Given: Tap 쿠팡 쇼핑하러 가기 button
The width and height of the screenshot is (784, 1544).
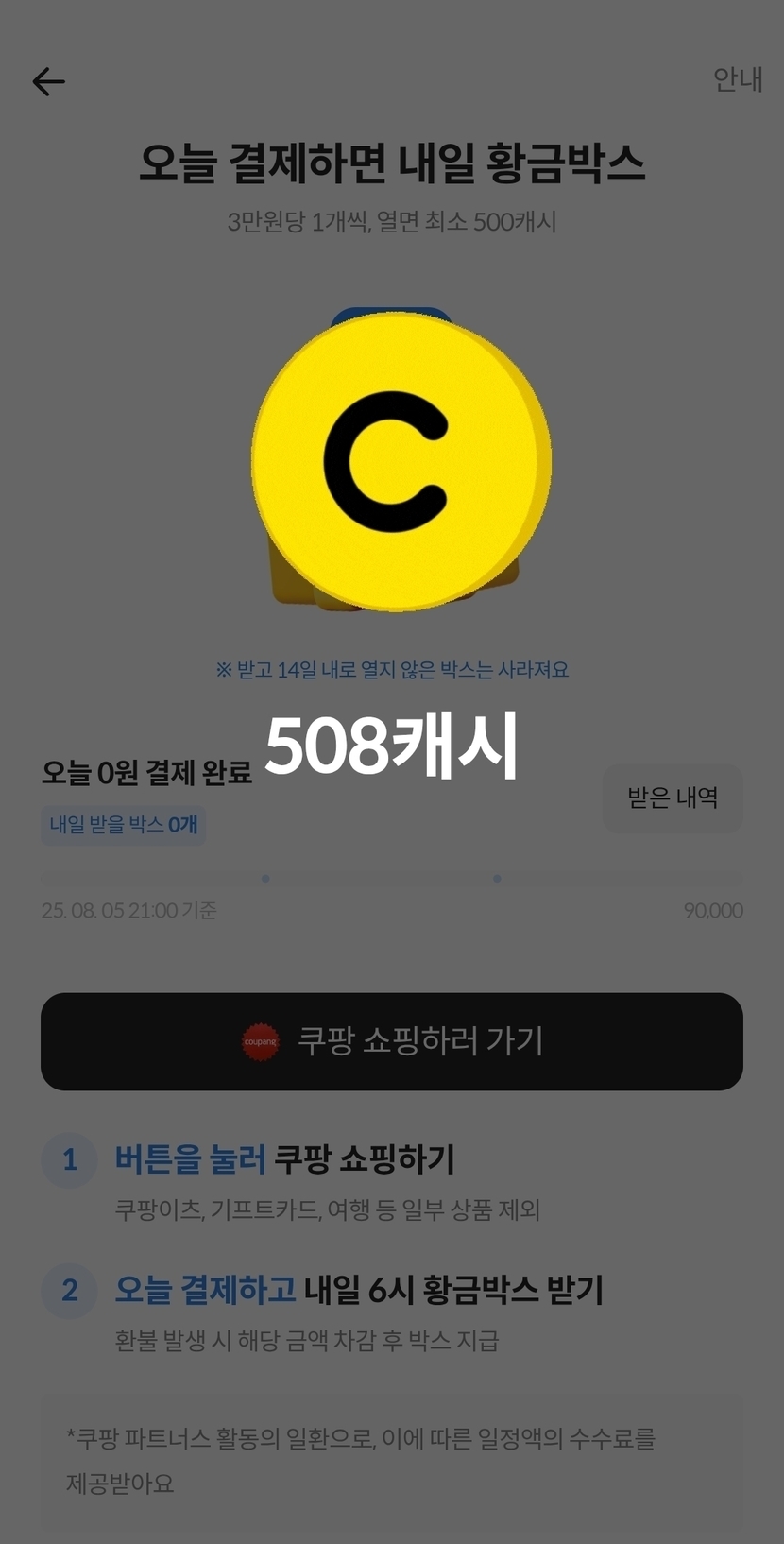Looking at the screenshot, I should (392, 1041).
